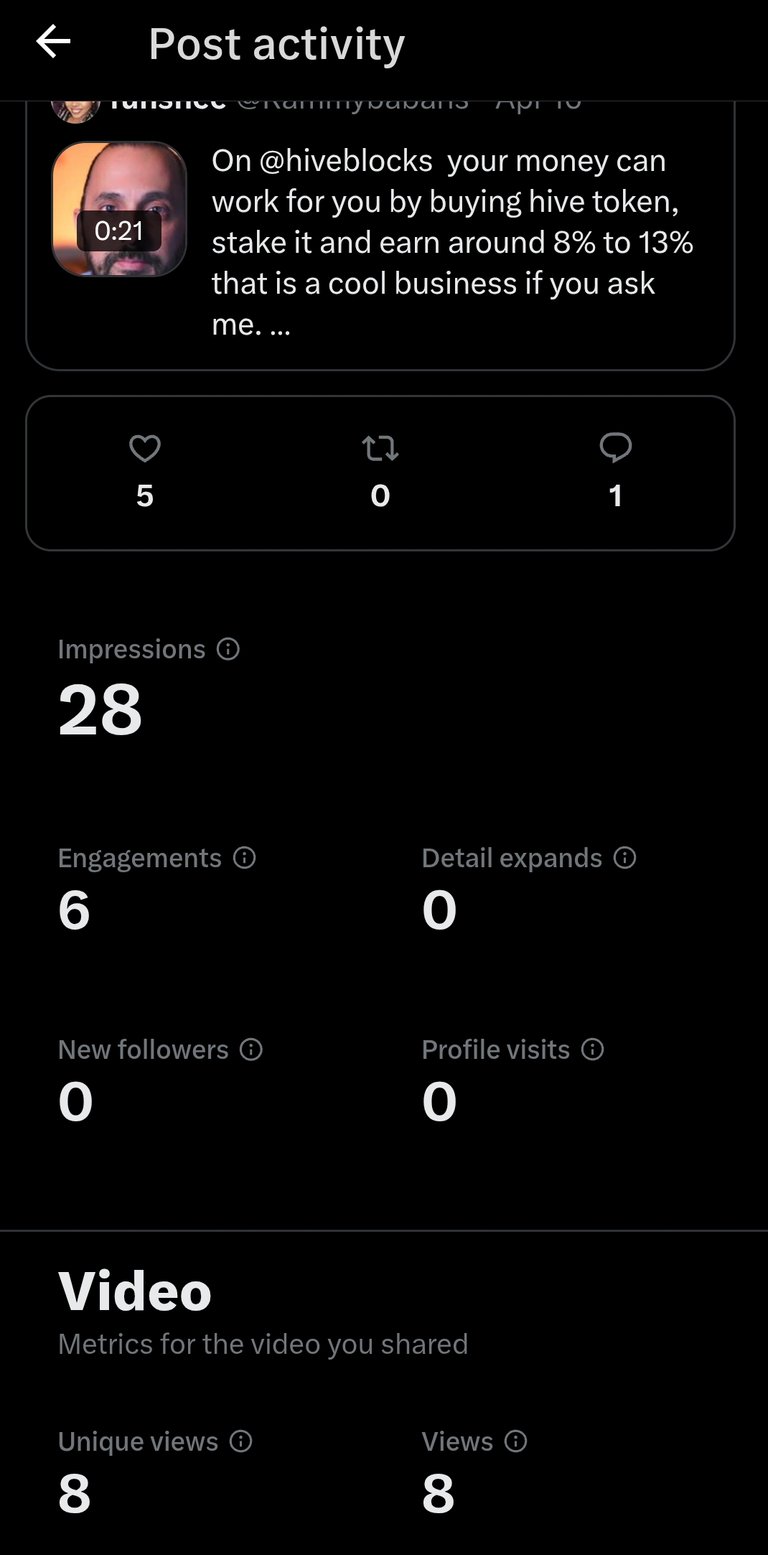Show info about Detail expands
768x1555 pixels.
pyautogui.click(x=625, y=858)
